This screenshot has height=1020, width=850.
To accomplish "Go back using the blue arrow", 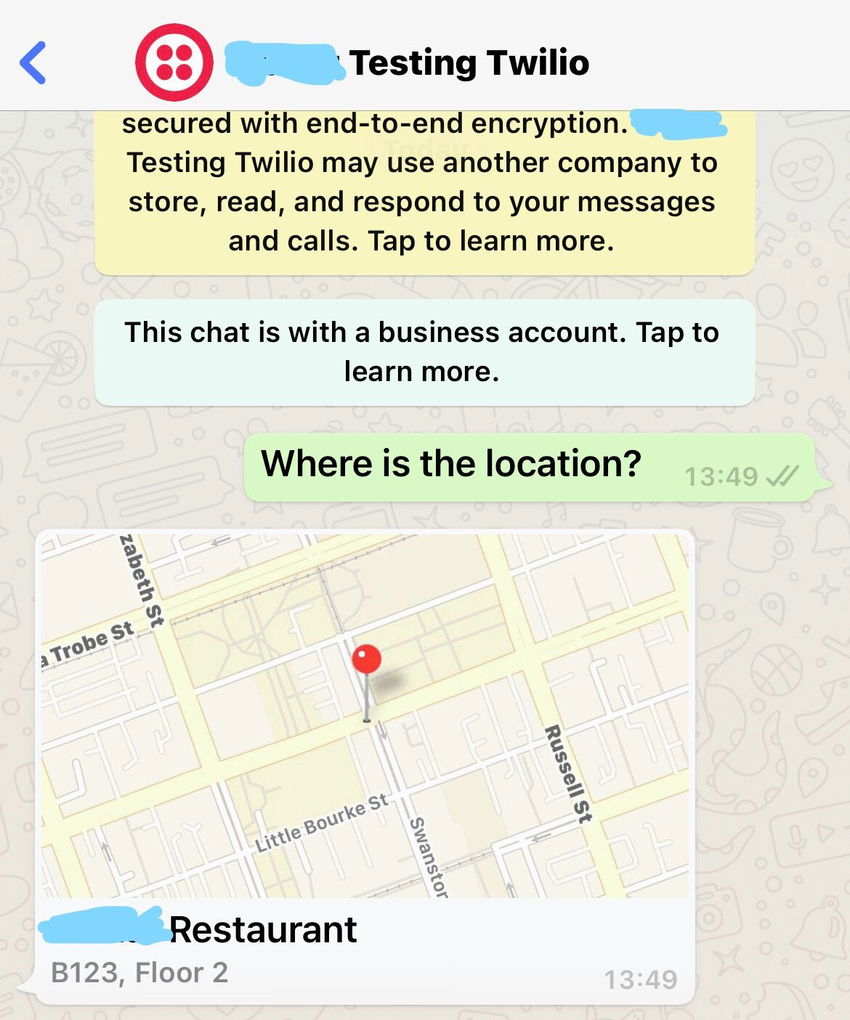I will coord(33,62).
